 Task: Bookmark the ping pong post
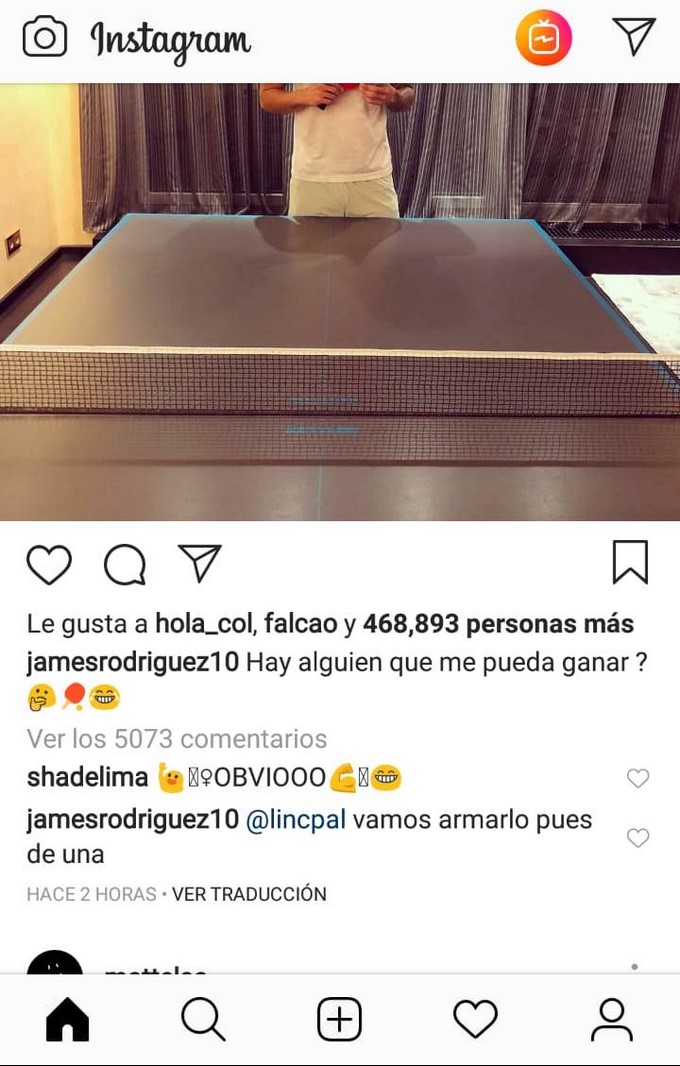pyautogui.click(x=630, y=562)
